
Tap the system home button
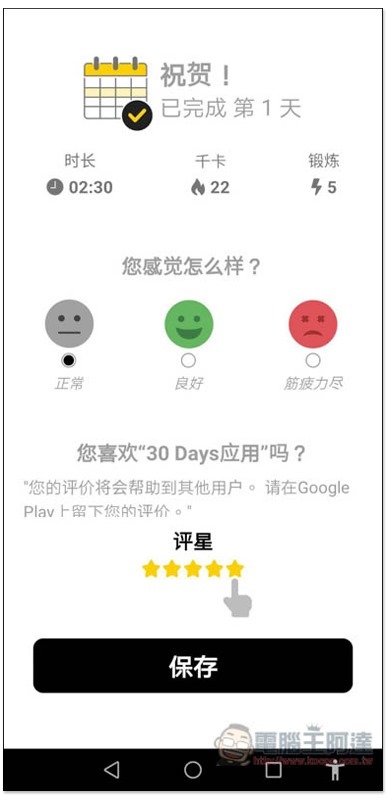point(193,770)
